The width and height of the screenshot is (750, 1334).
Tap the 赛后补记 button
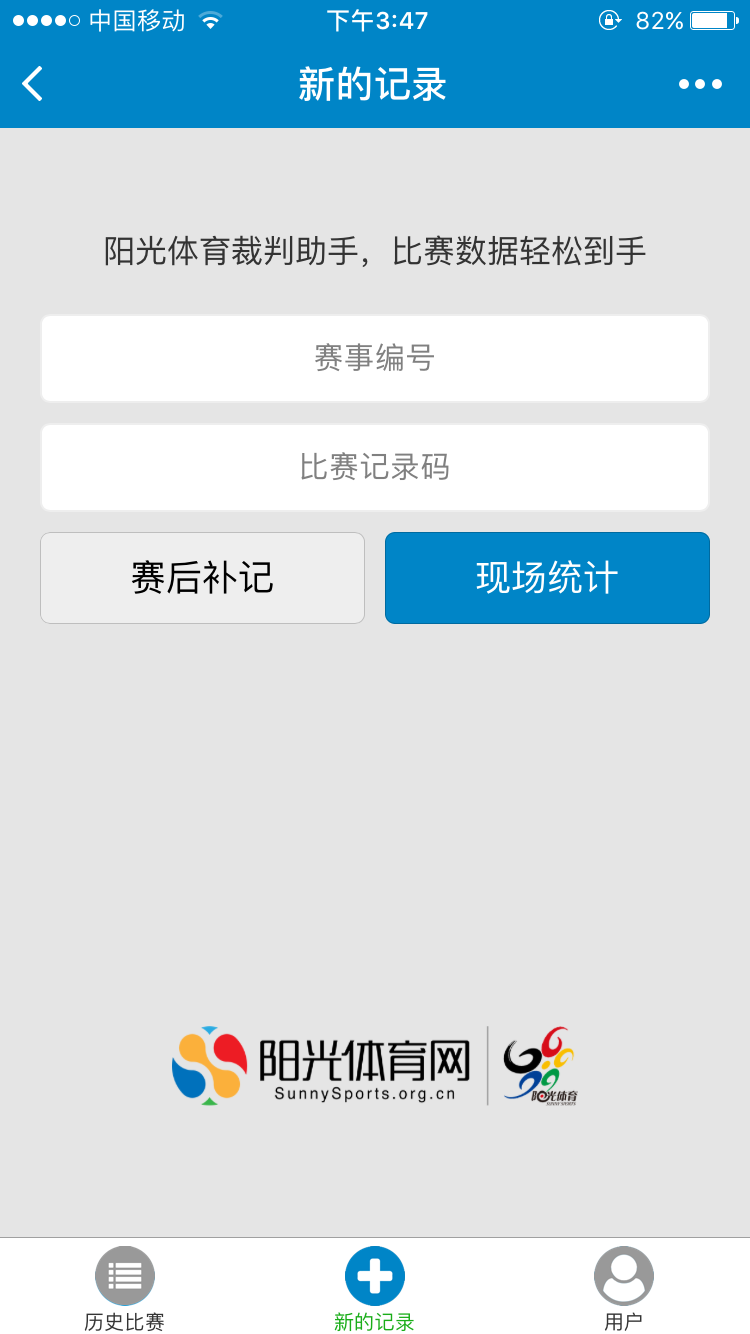tap(203, 578)
